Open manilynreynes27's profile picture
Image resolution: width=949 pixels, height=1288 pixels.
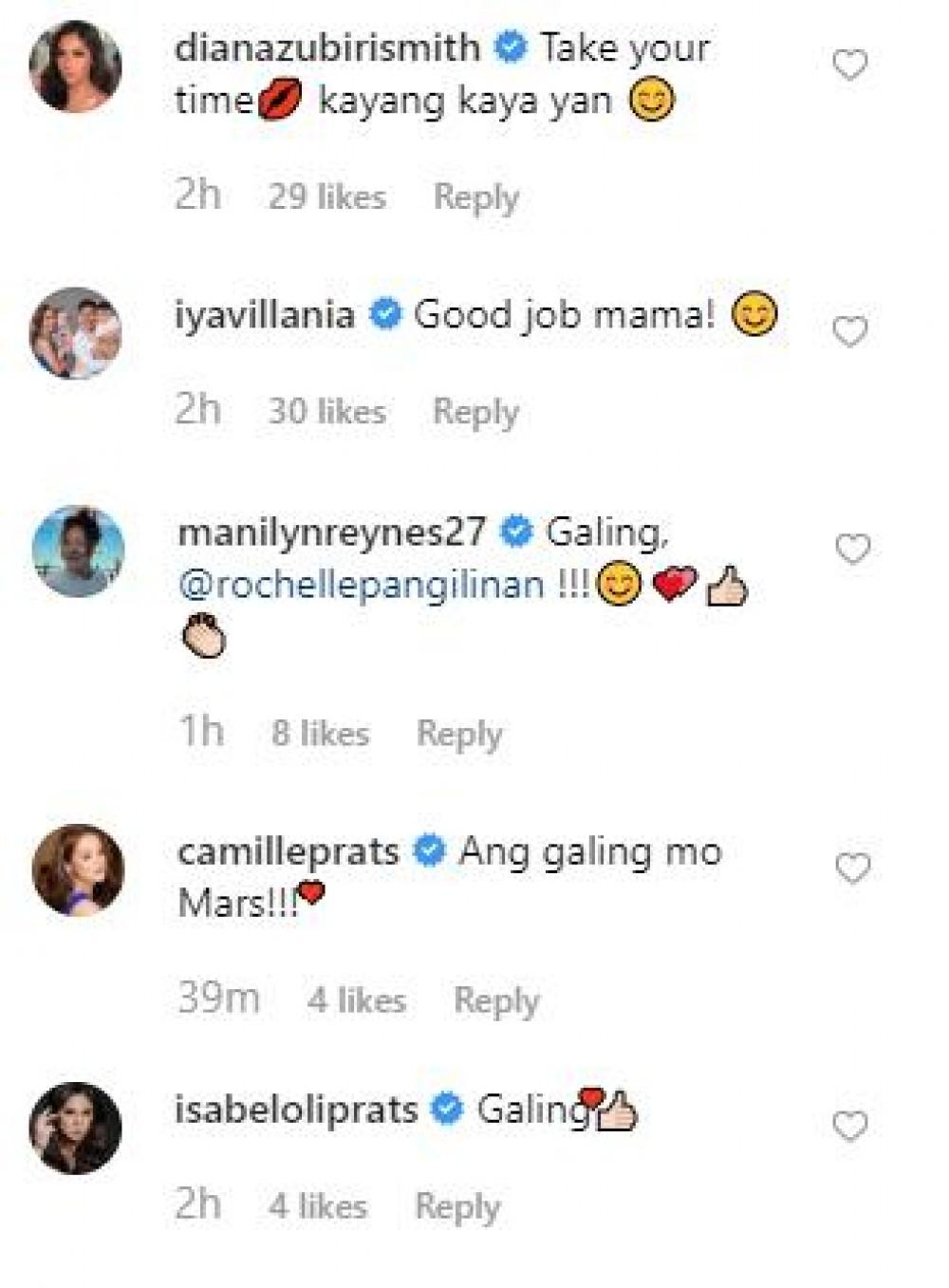tap(78, 551)
